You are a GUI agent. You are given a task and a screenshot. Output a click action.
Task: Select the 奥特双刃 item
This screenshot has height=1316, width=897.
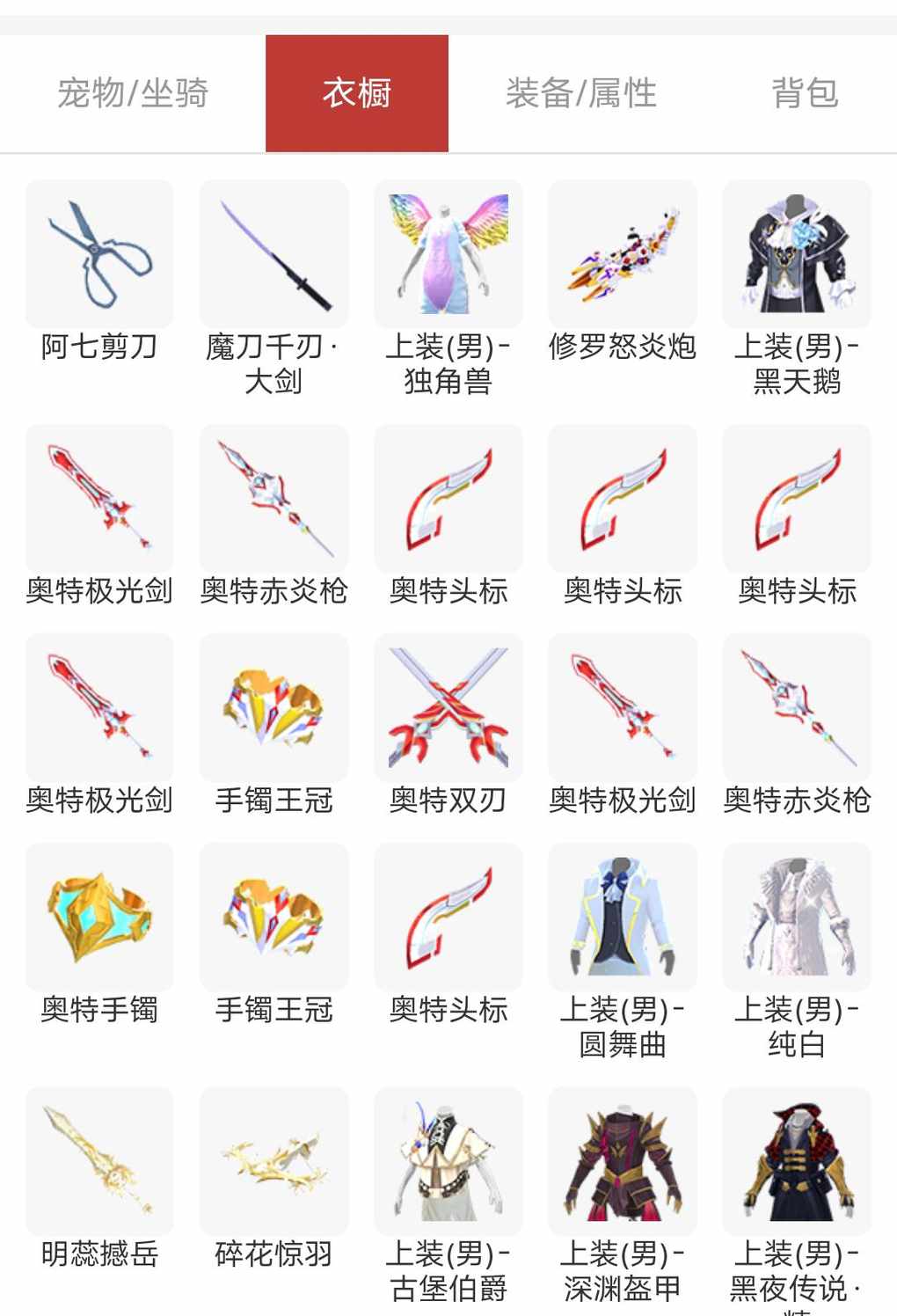(448, 708)
